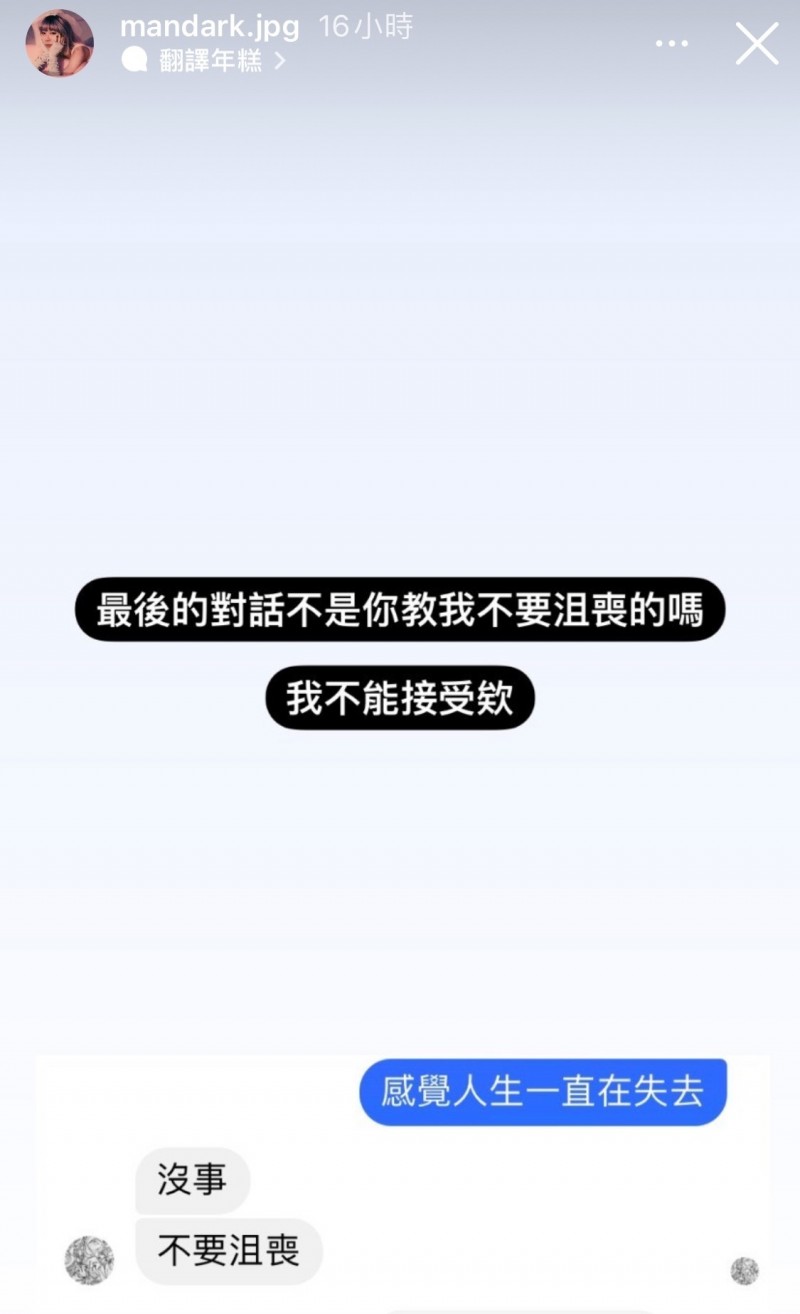Tap the 翻譯年糕 label
Image resolution: width=800 pixels, height=1314 pixels.
point(210,61)
